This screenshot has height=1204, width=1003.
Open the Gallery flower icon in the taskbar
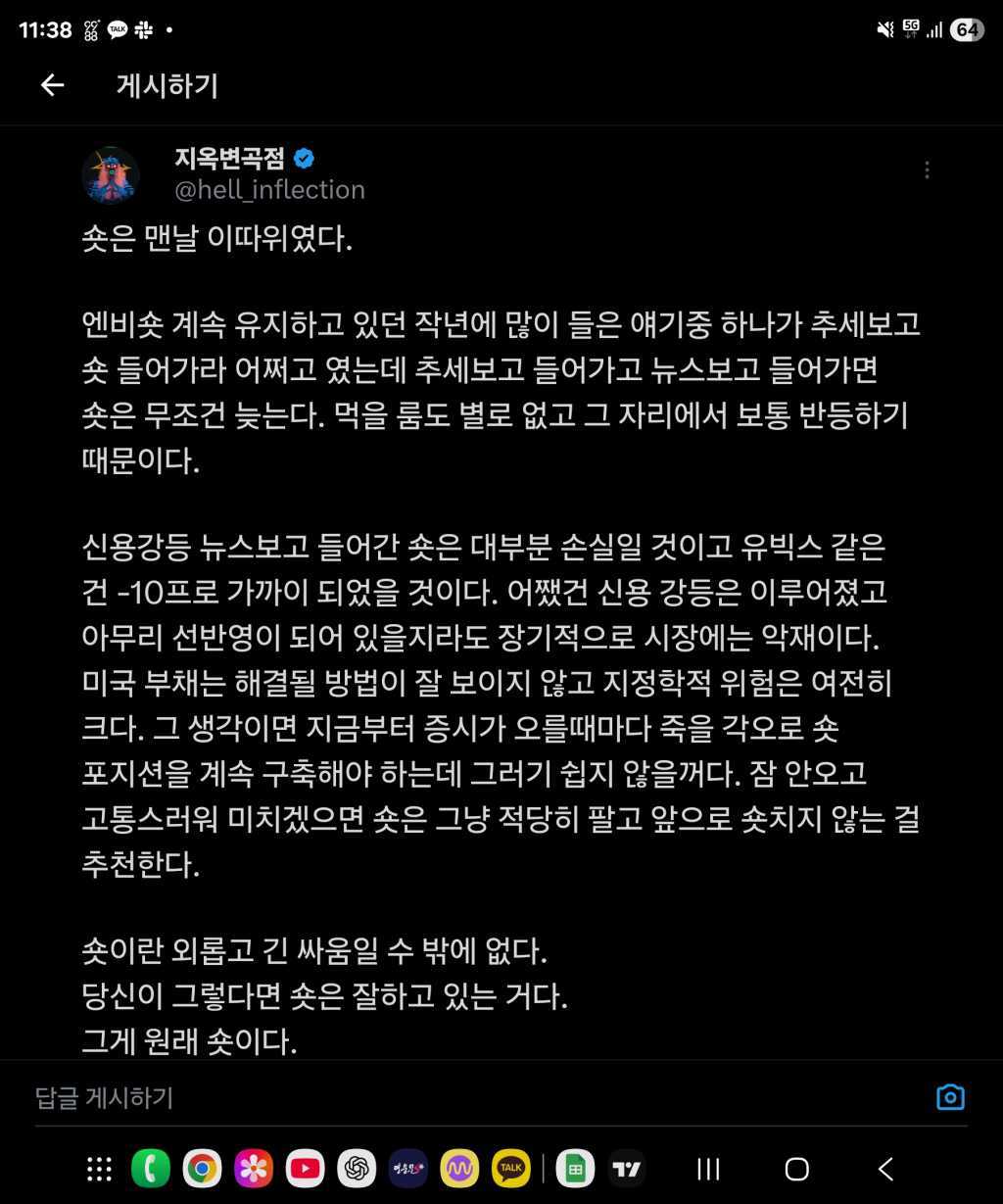(x=254, y=1169)
